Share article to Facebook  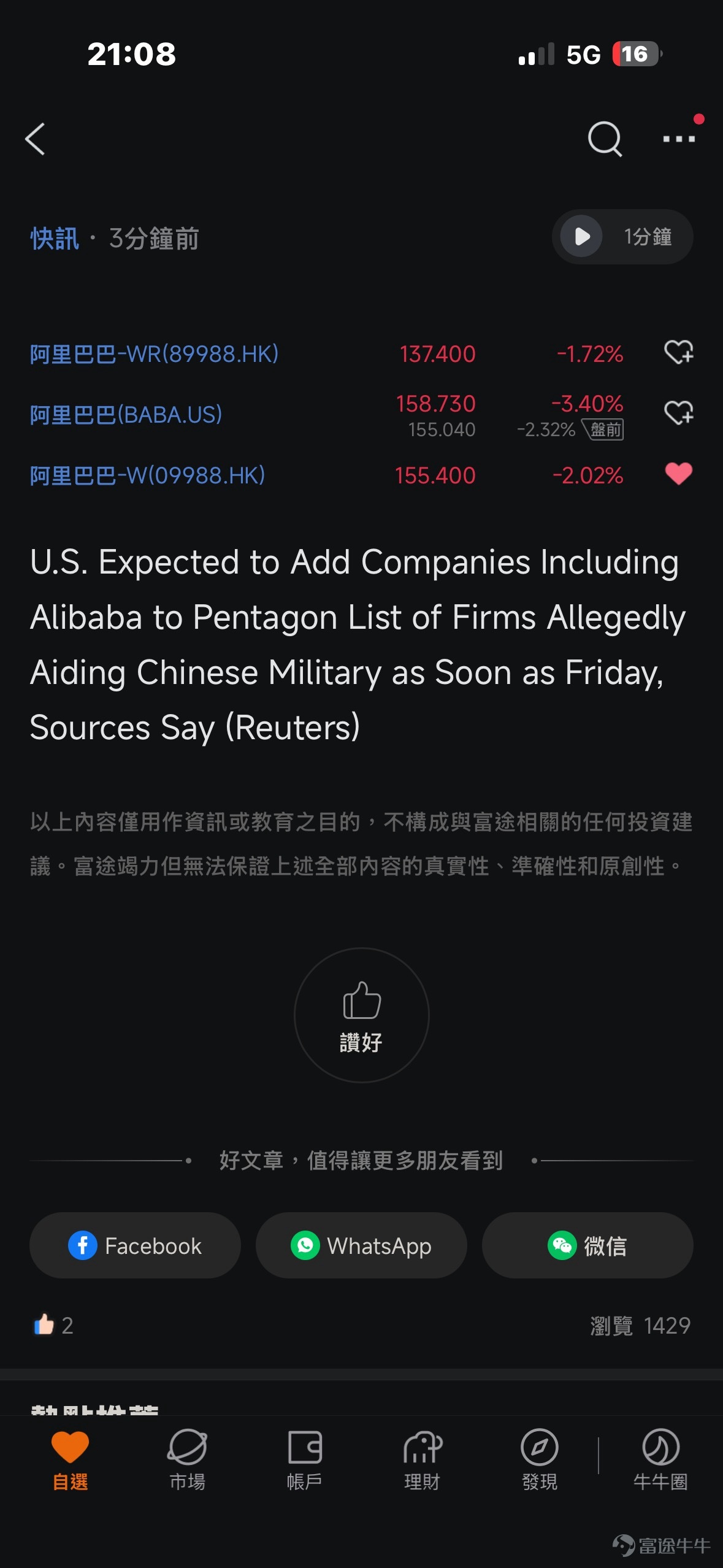[135, 1245]
